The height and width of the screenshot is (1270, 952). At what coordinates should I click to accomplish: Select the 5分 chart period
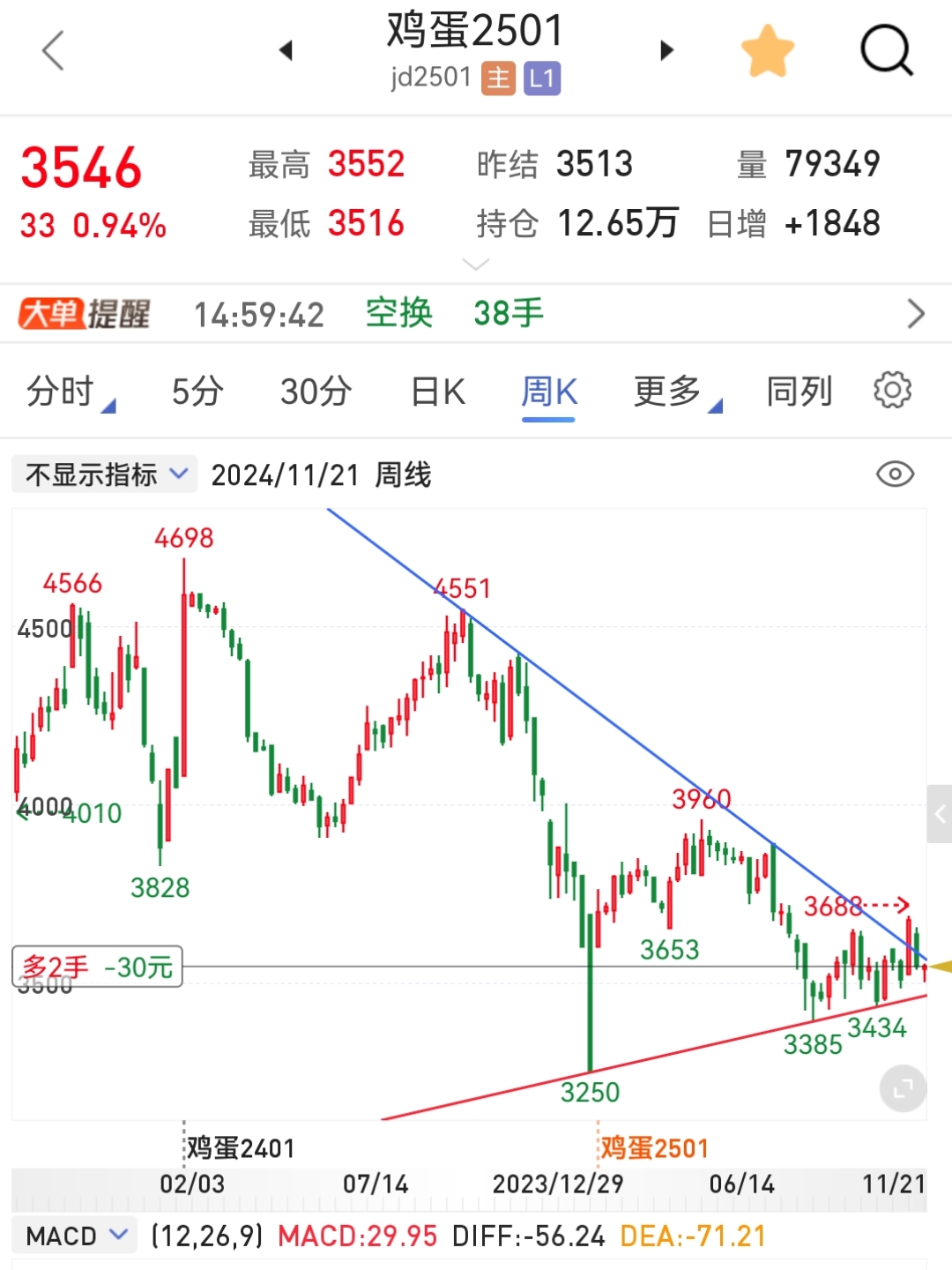(197, 392)
